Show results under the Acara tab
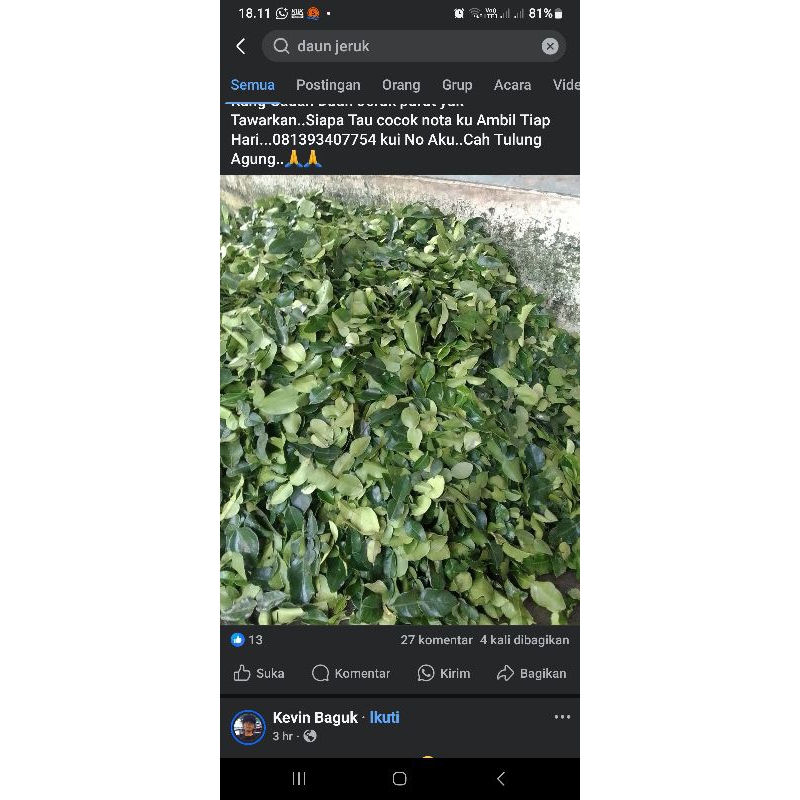800x800 pixels. (x=512, y=85)
